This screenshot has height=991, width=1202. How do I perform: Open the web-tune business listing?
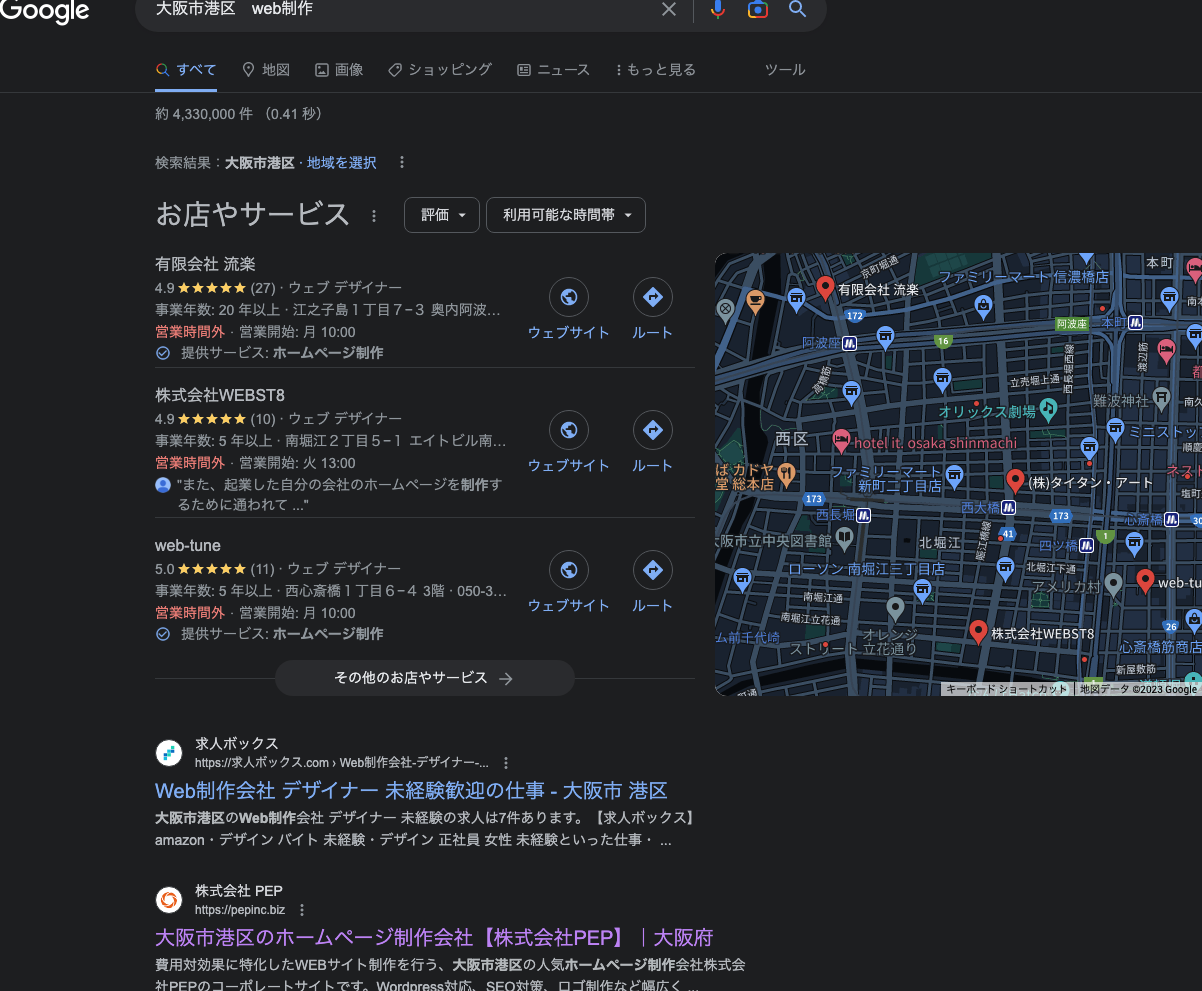tap(188, 545)
